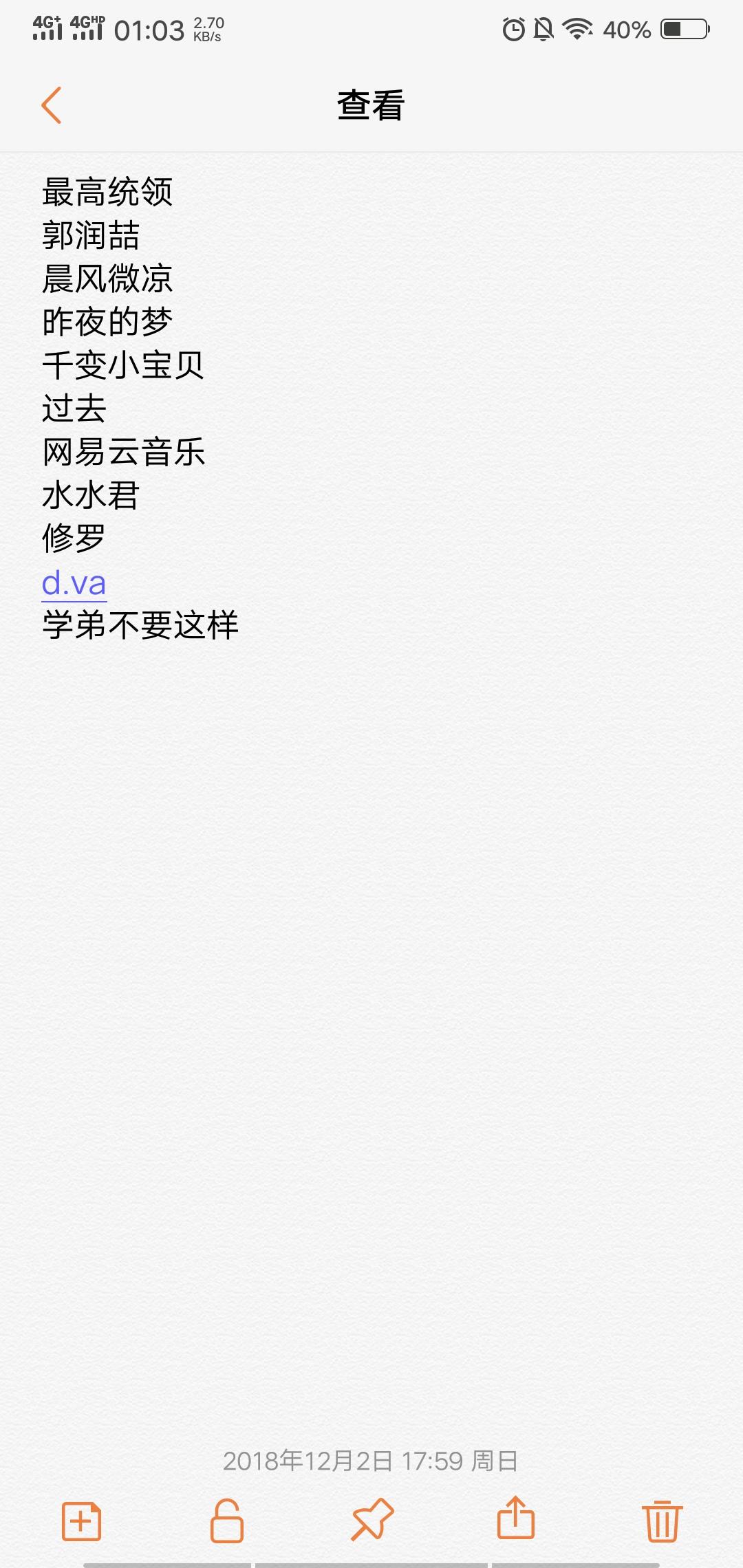Open the d.va link in the note
This screenshot has height=1568, width=743.
click(x=74, y=584)
